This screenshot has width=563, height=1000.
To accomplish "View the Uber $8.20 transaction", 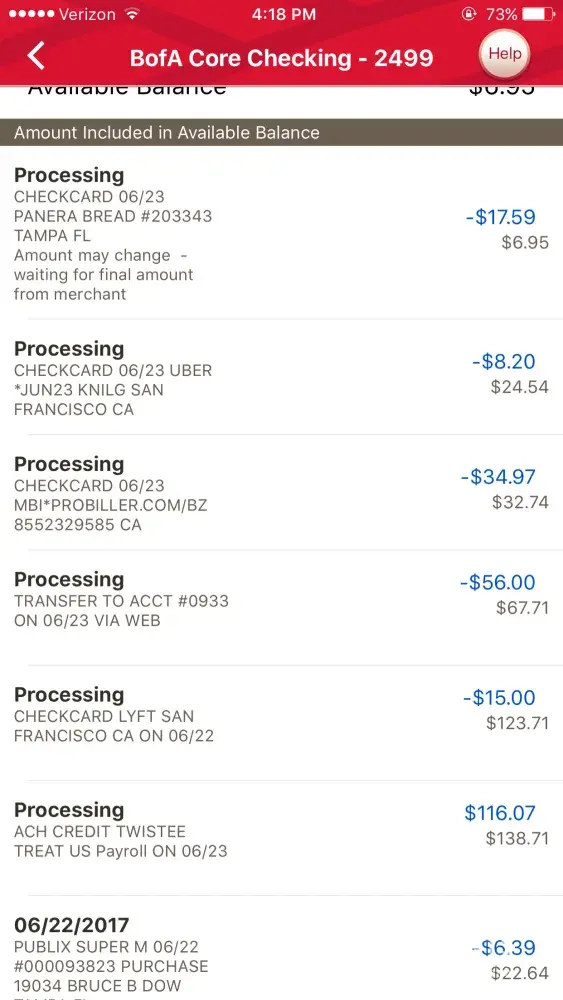I will pyautogui.click(x=281, y=378).
